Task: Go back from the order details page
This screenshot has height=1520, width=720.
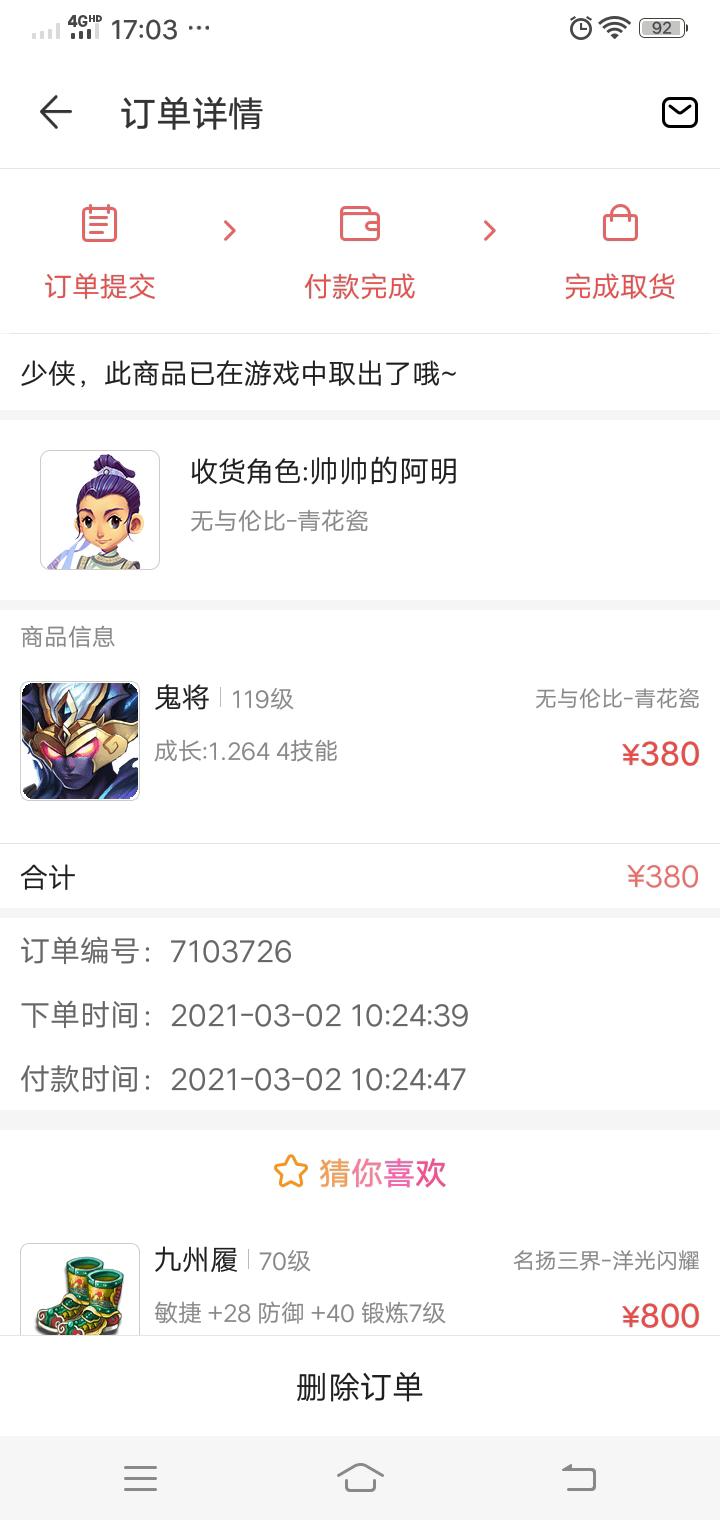Action: (x=56, y=113)
